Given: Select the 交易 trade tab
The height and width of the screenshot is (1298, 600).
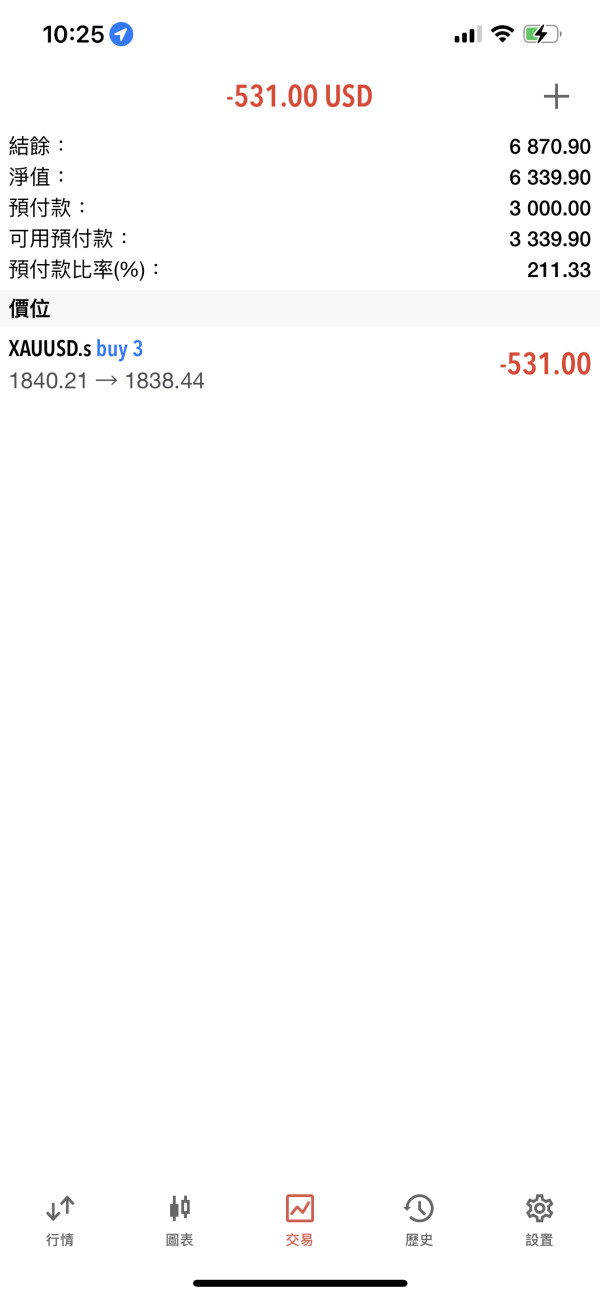Looking at the screenshot, I should pos(300,1220).
